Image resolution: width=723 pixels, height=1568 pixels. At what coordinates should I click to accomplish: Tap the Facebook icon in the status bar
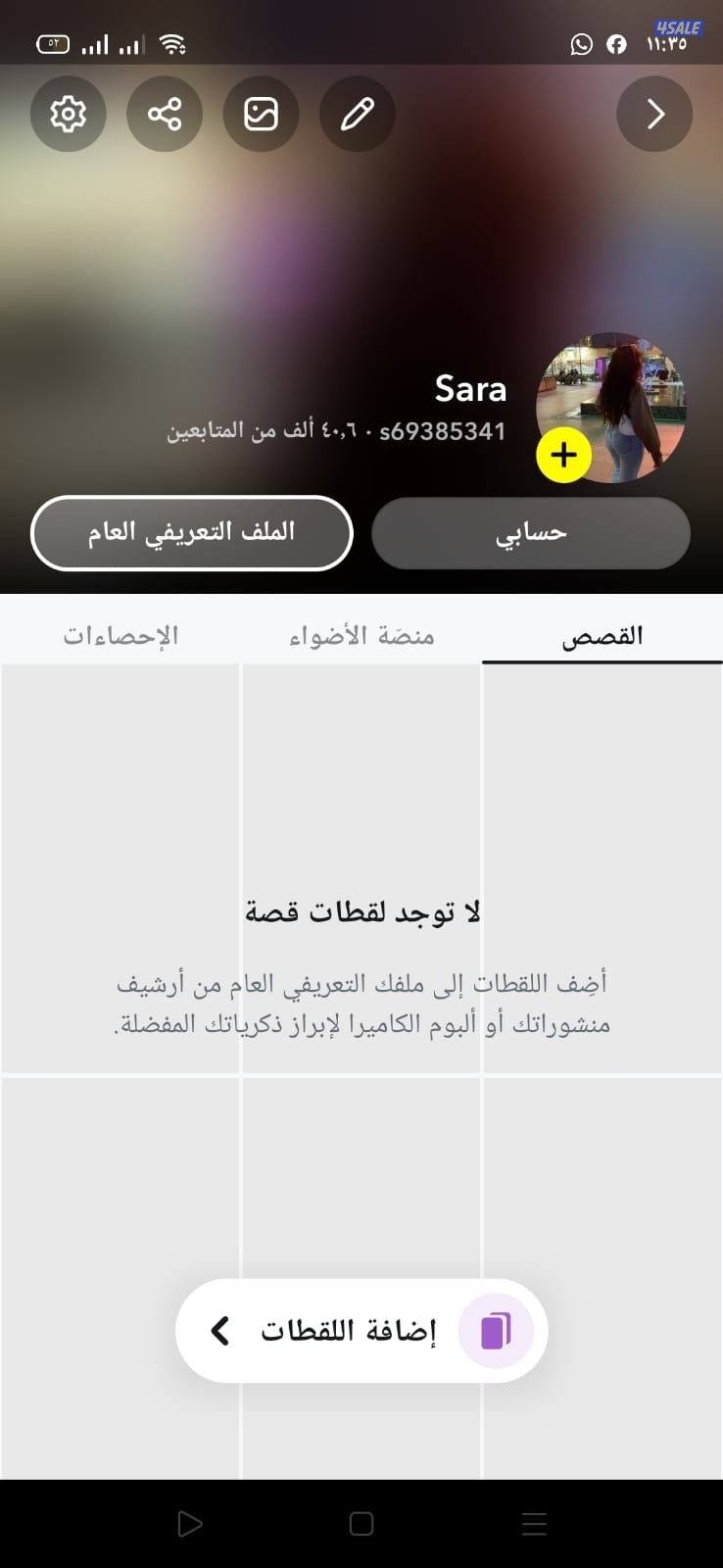pos(617,44)
